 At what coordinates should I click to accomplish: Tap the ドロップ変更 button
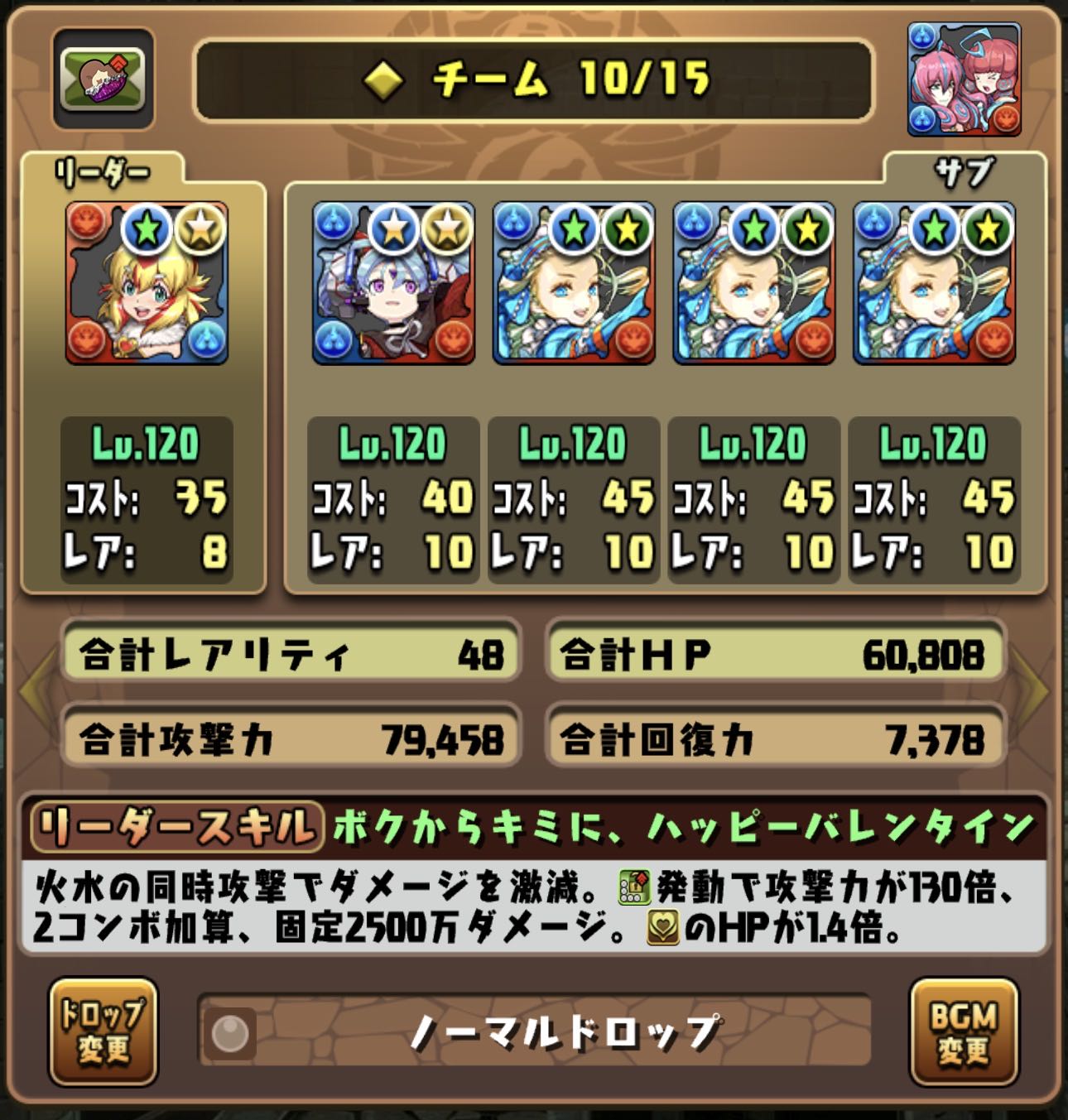[103, 1031]
